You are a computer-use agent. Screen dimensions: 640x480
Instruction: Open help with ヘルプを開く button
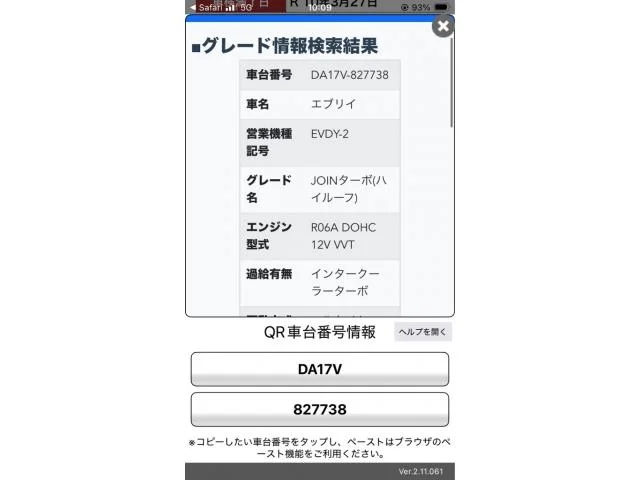(423, 332)
